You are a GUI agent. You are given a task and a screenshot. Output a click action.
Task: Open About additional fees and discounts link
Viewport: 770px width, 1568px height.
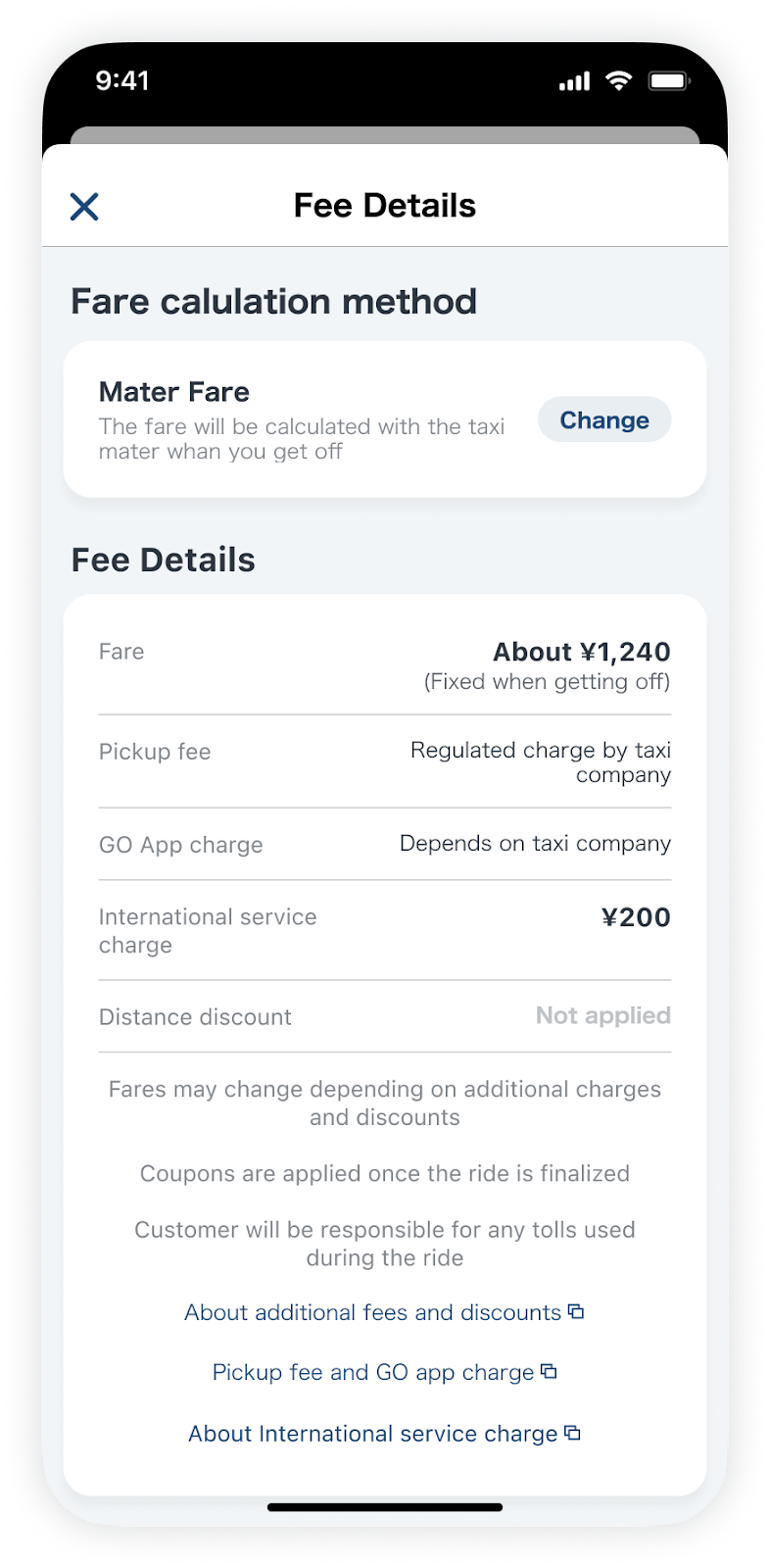pos(384,1312)
